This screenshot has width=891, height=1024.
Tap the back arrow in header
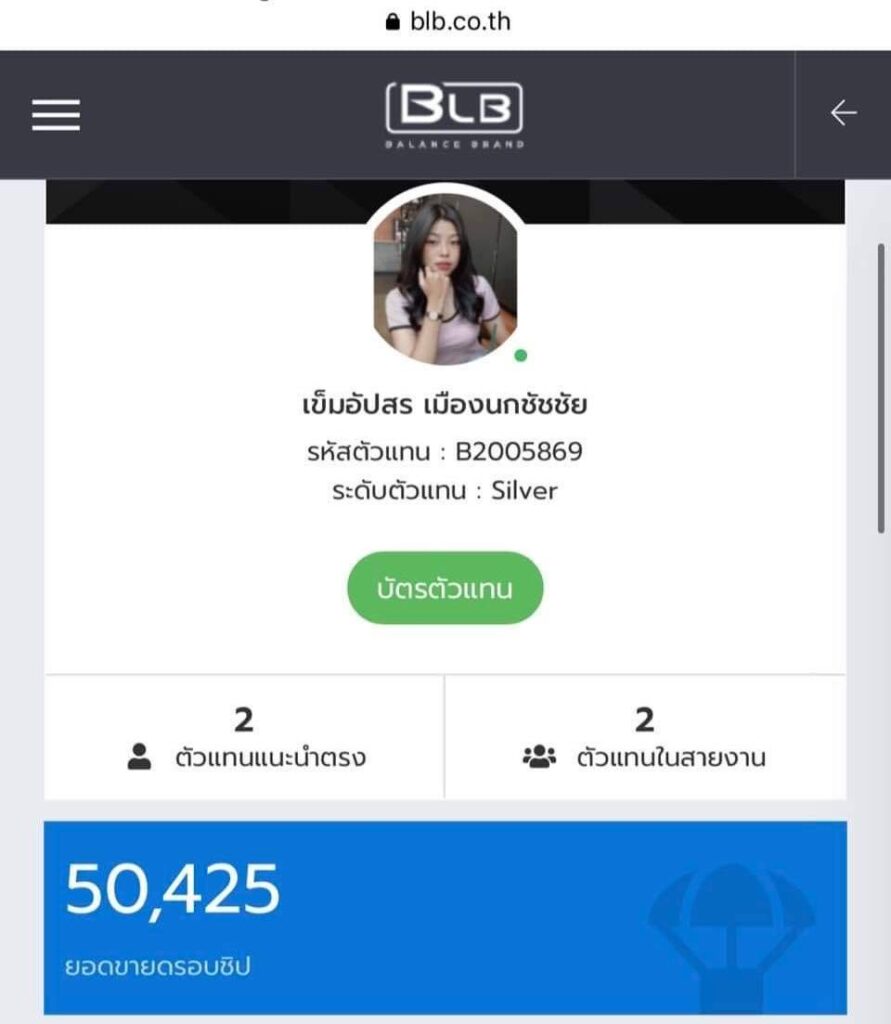coord(843,114)
